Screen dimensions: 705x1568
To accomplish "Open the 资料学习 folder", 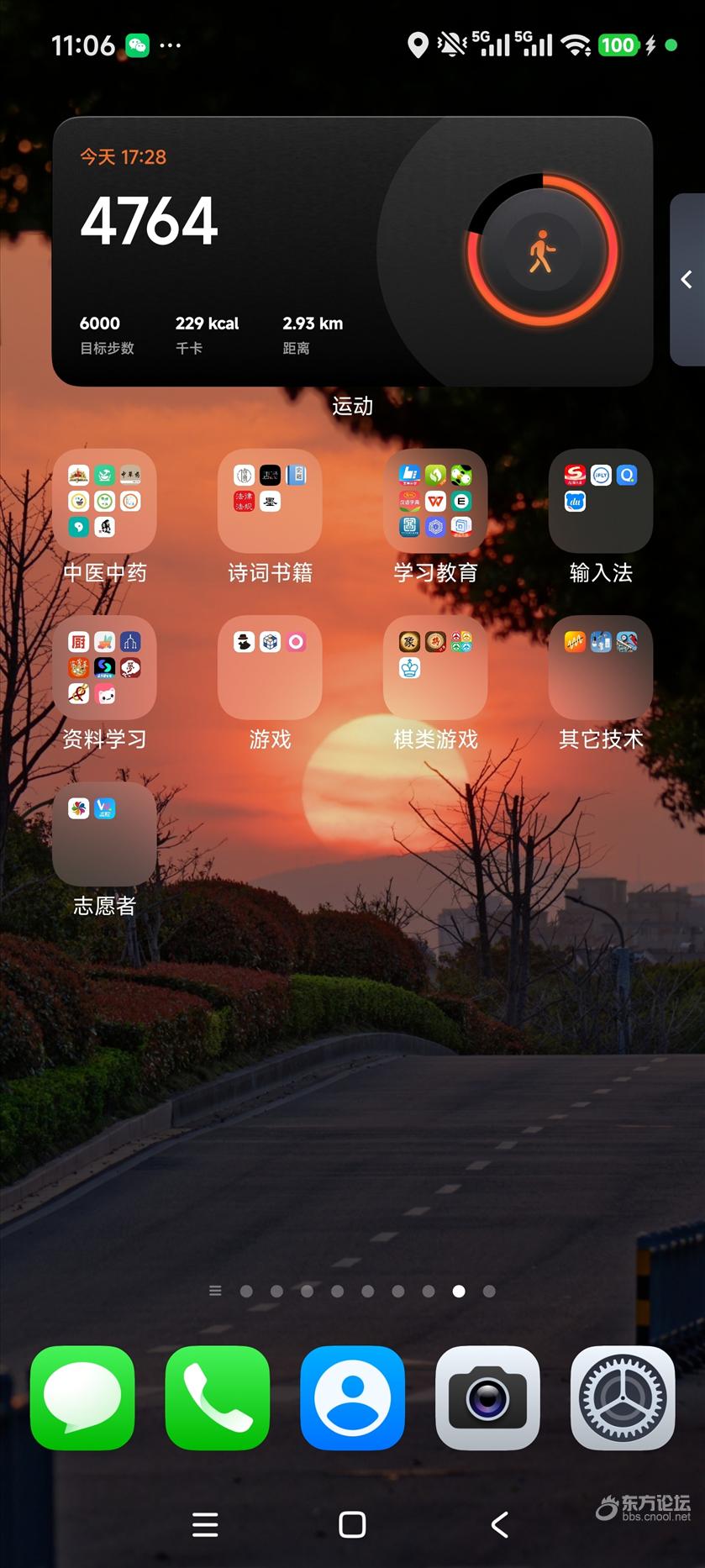I will (104, 667).
